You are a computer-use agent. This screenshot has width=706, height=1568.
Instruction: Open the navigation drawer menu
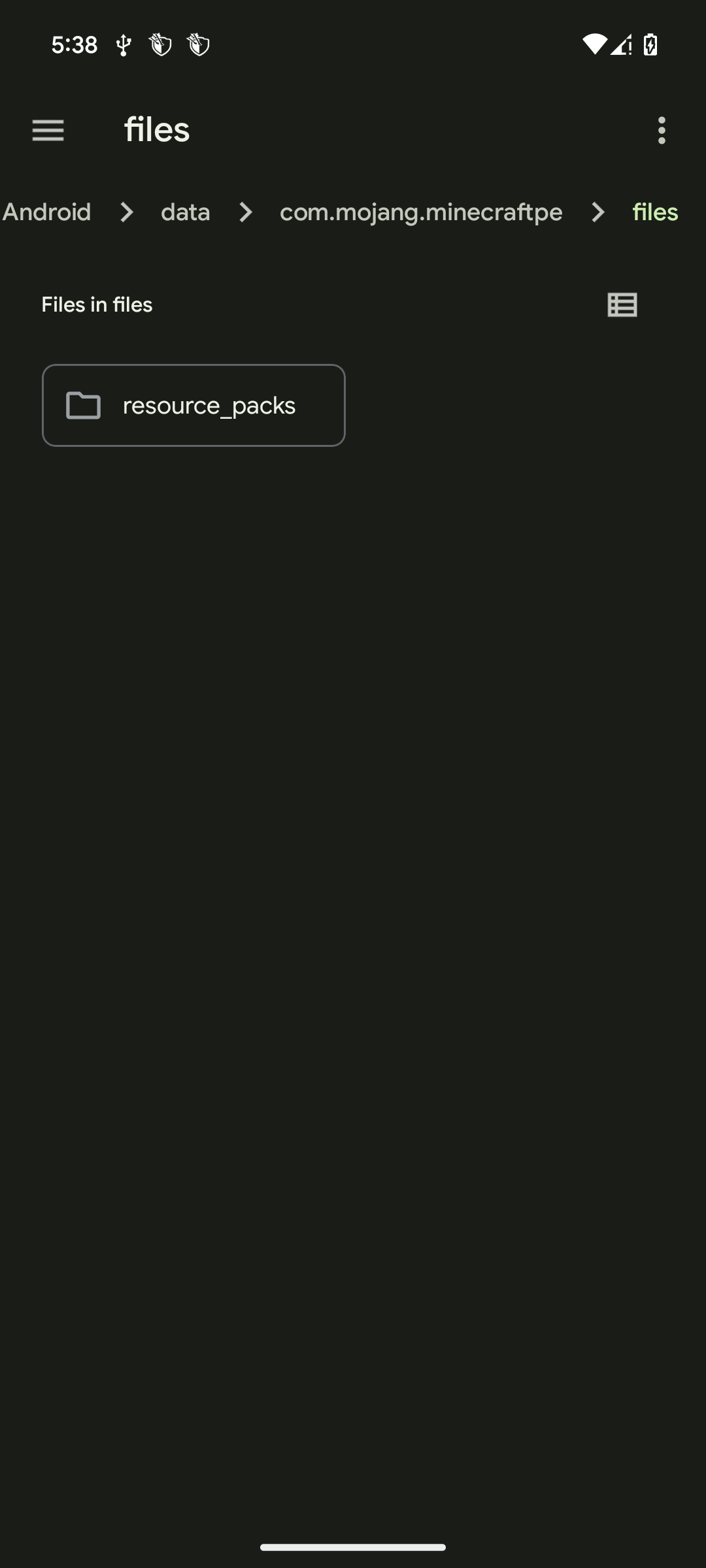(x=48, y=131)
